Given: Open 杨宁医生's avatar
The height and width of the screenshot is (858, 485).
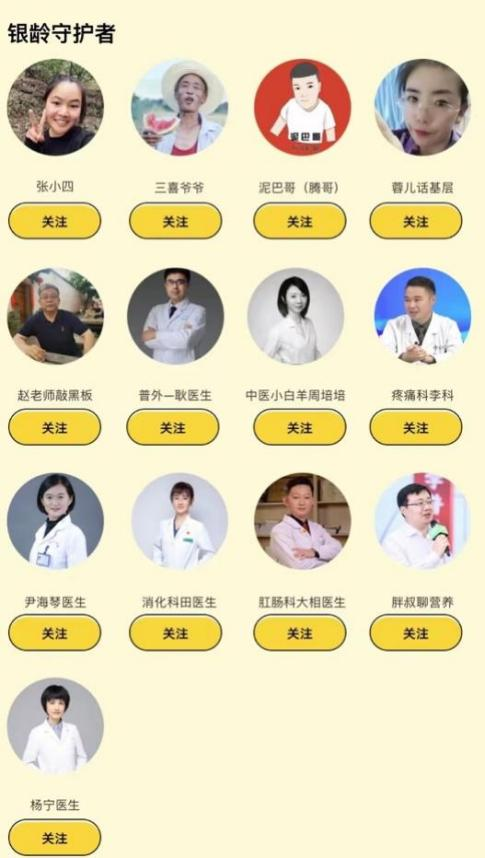Looking at the screenshot, I should [x=55, y=726].
